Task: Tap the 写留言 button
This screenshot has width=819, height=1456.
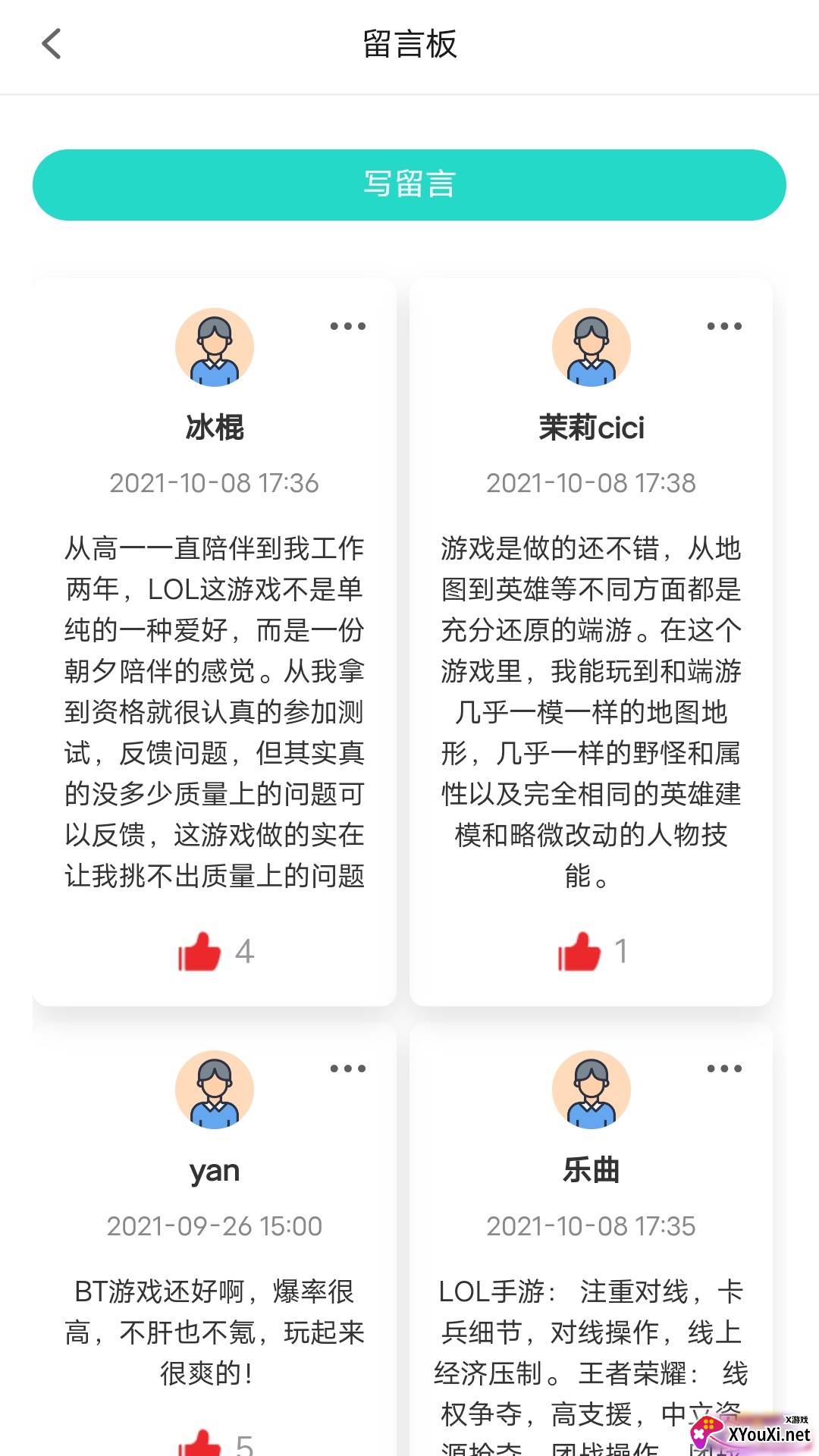Action: coord(409,185)
